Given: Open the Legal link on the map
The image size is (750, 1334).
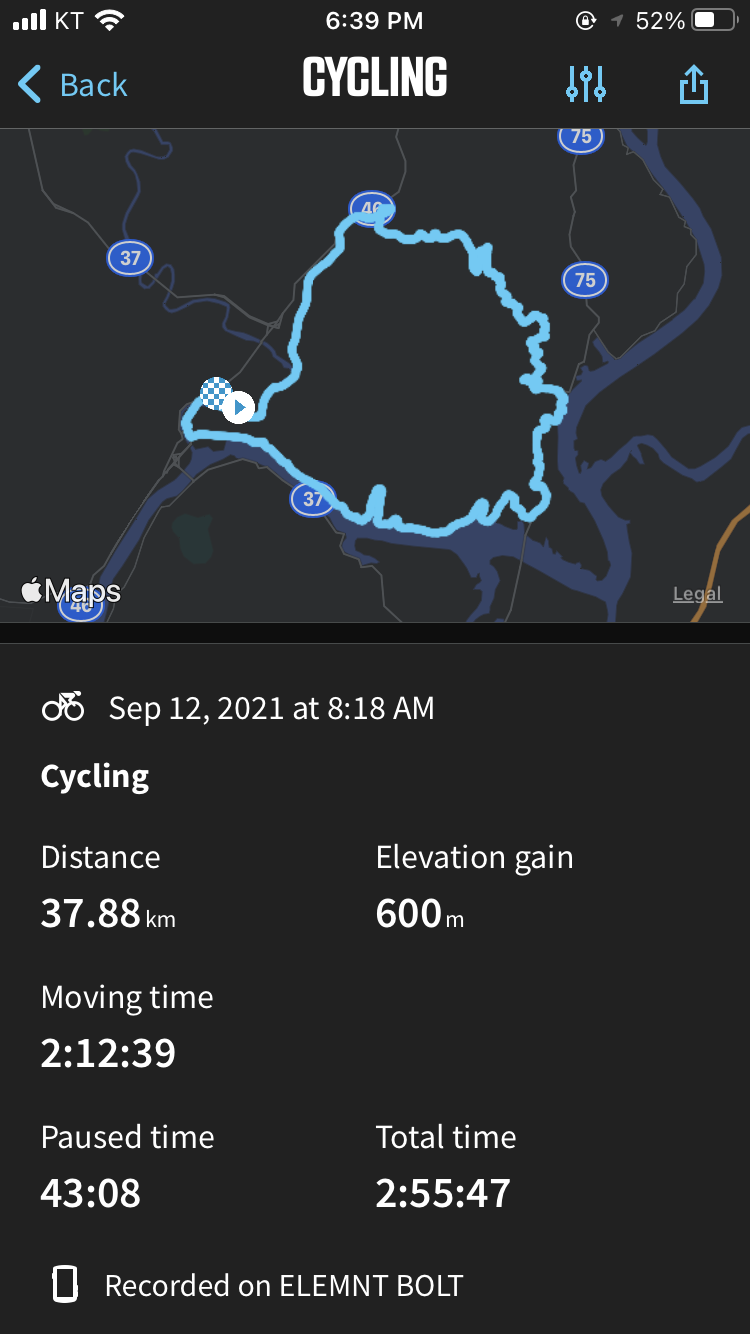Looking at the screenshot, I should click(x=697, y=594).
